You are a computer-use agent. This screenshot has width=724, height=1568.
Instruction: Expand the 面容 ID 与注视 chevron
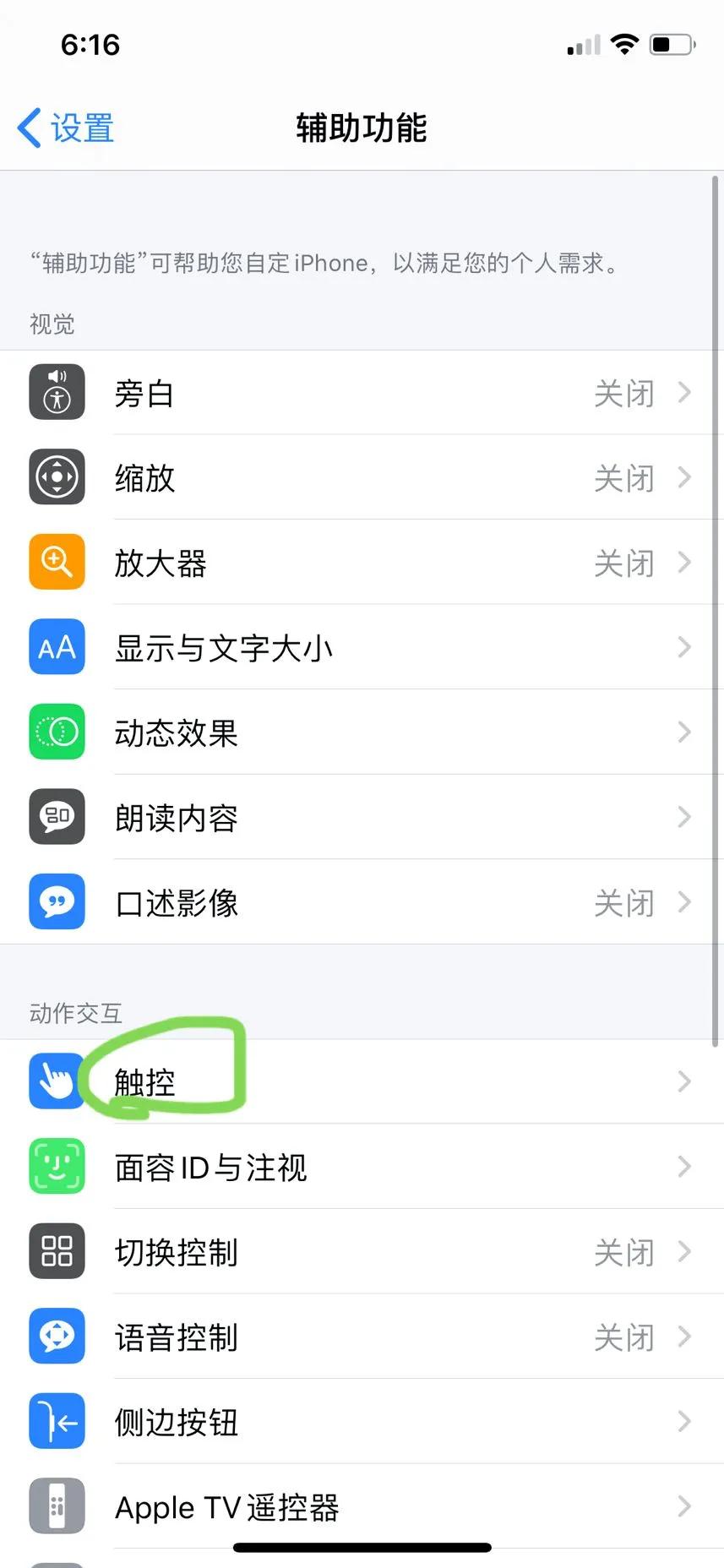(684, 1167)
